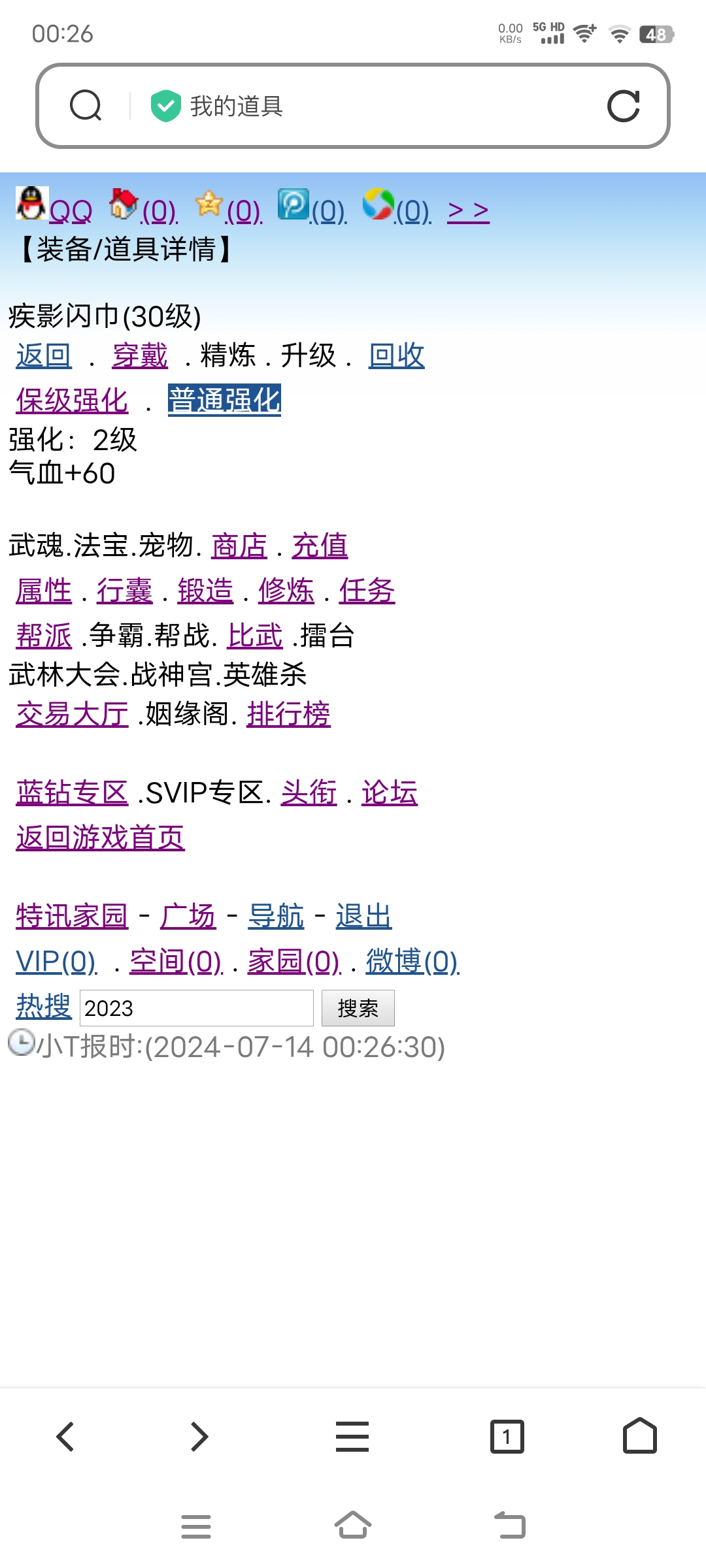Open the 穿戴 link to wear the item
The height and width of the screenshot is (1568, 706).
tap(140, 356)
